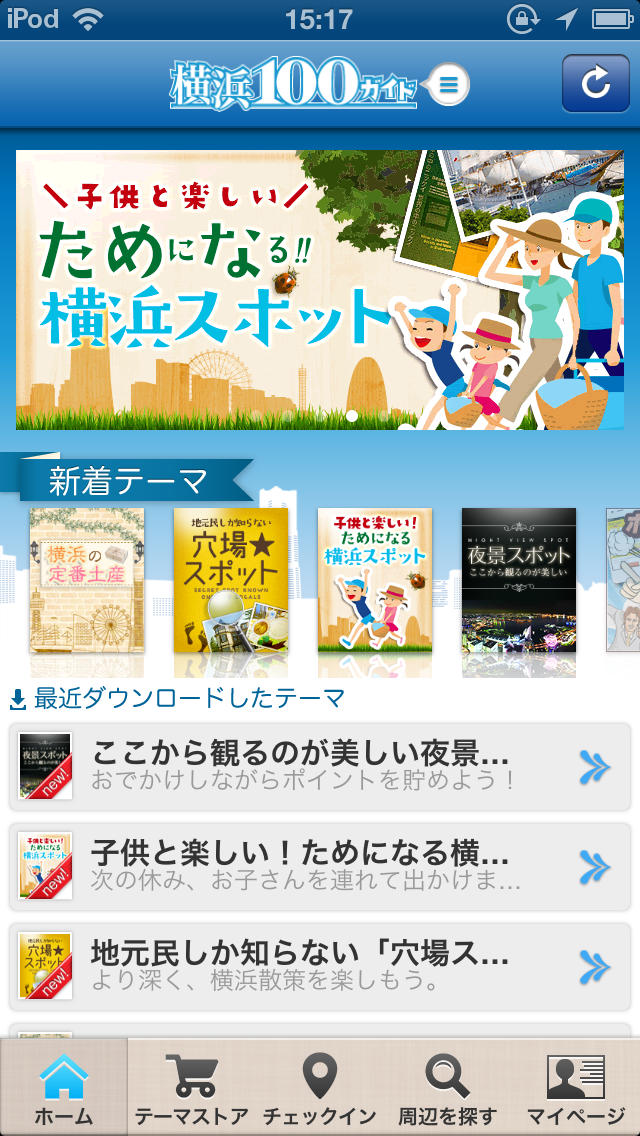Switch to the ホーム tab

click(x=64, y=1087)
